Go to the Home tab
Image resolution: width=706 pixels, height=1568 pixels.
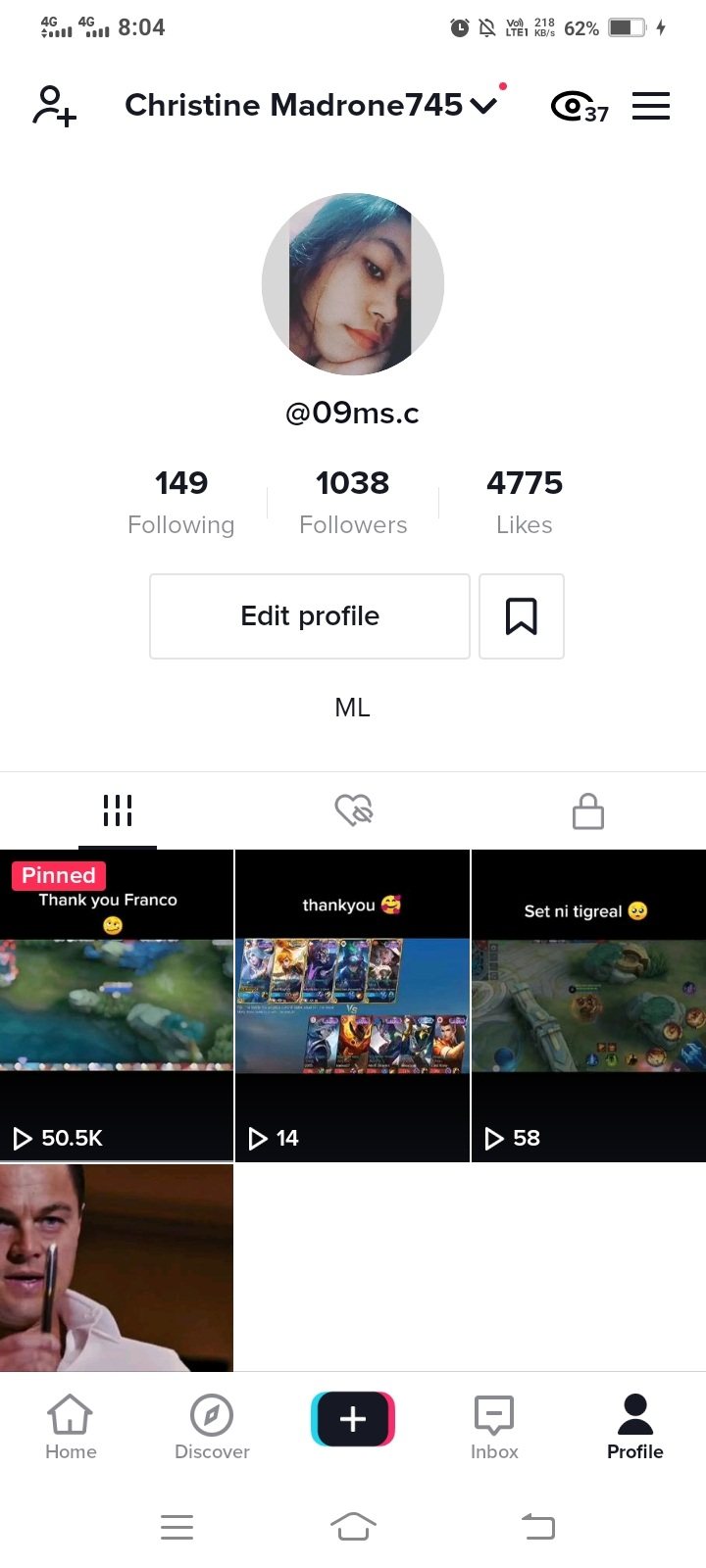71,1427
